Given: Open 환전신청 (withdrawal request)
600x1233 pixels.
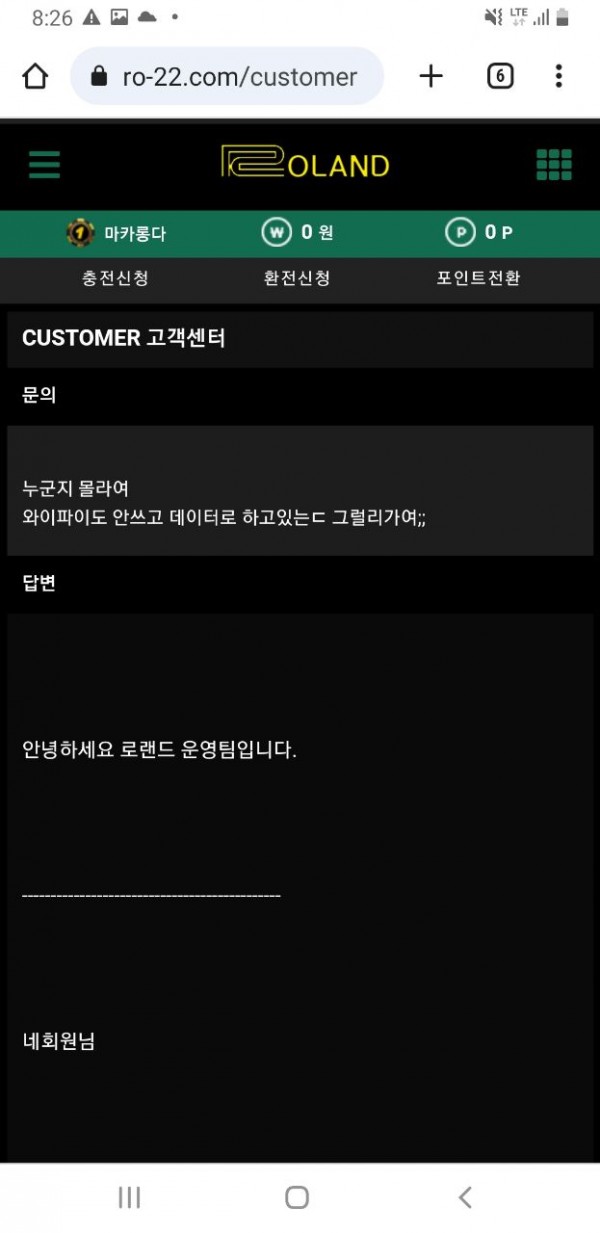Looking at the screenshot, I should 297,278.
